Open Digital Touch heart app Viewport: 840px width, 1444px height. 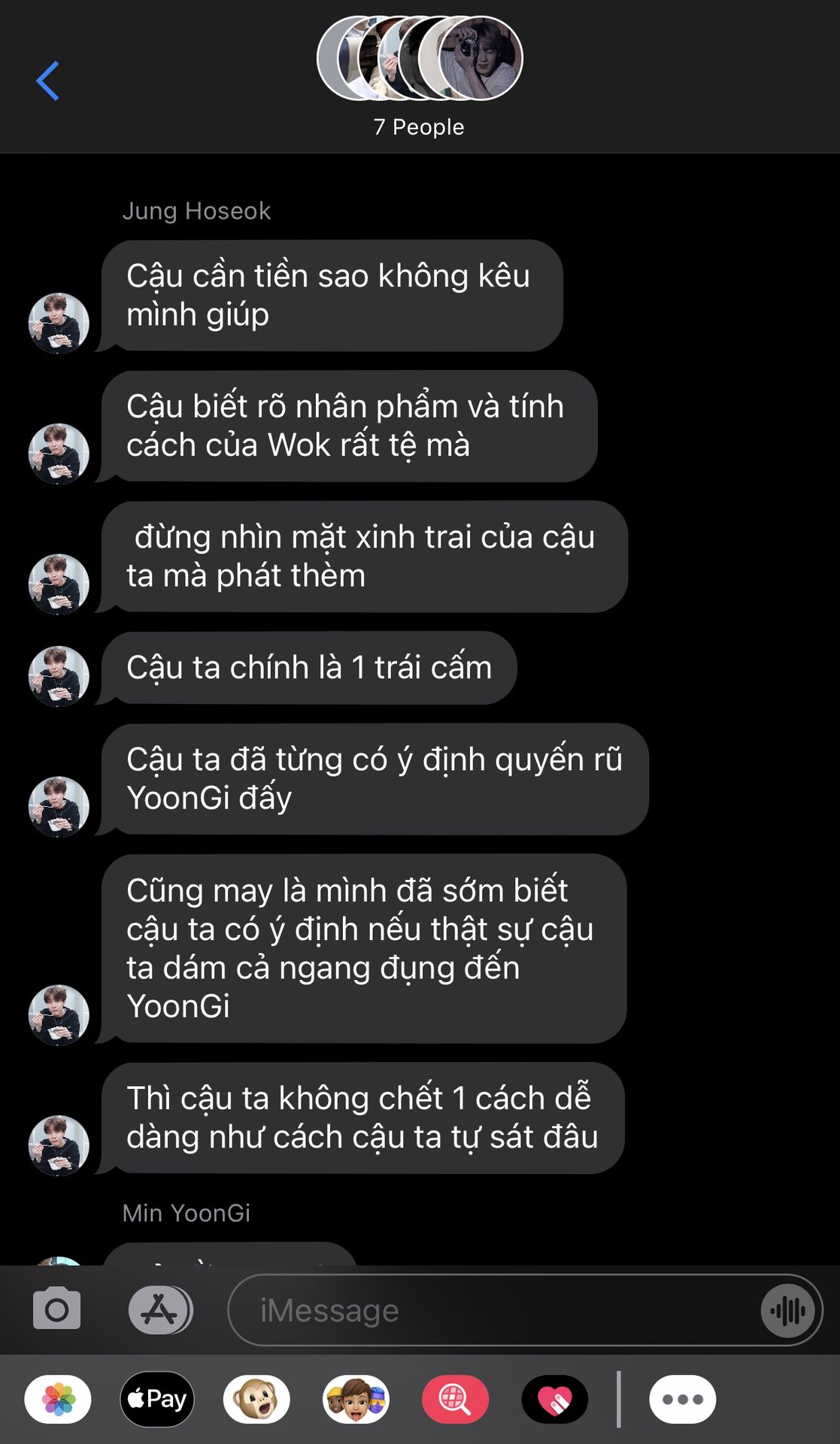point(555,1400)
